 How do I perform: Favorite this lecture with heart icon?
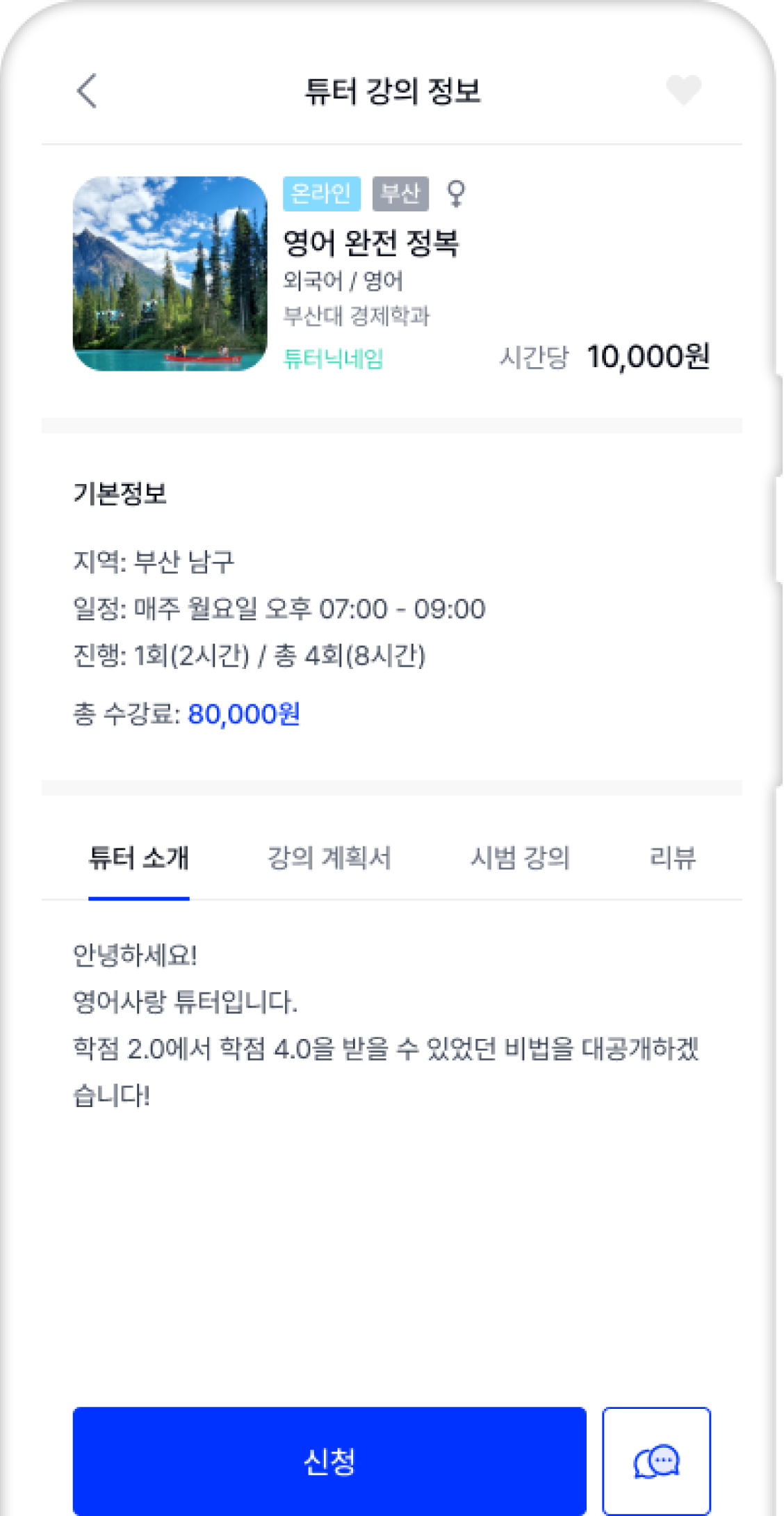point(683,90)
